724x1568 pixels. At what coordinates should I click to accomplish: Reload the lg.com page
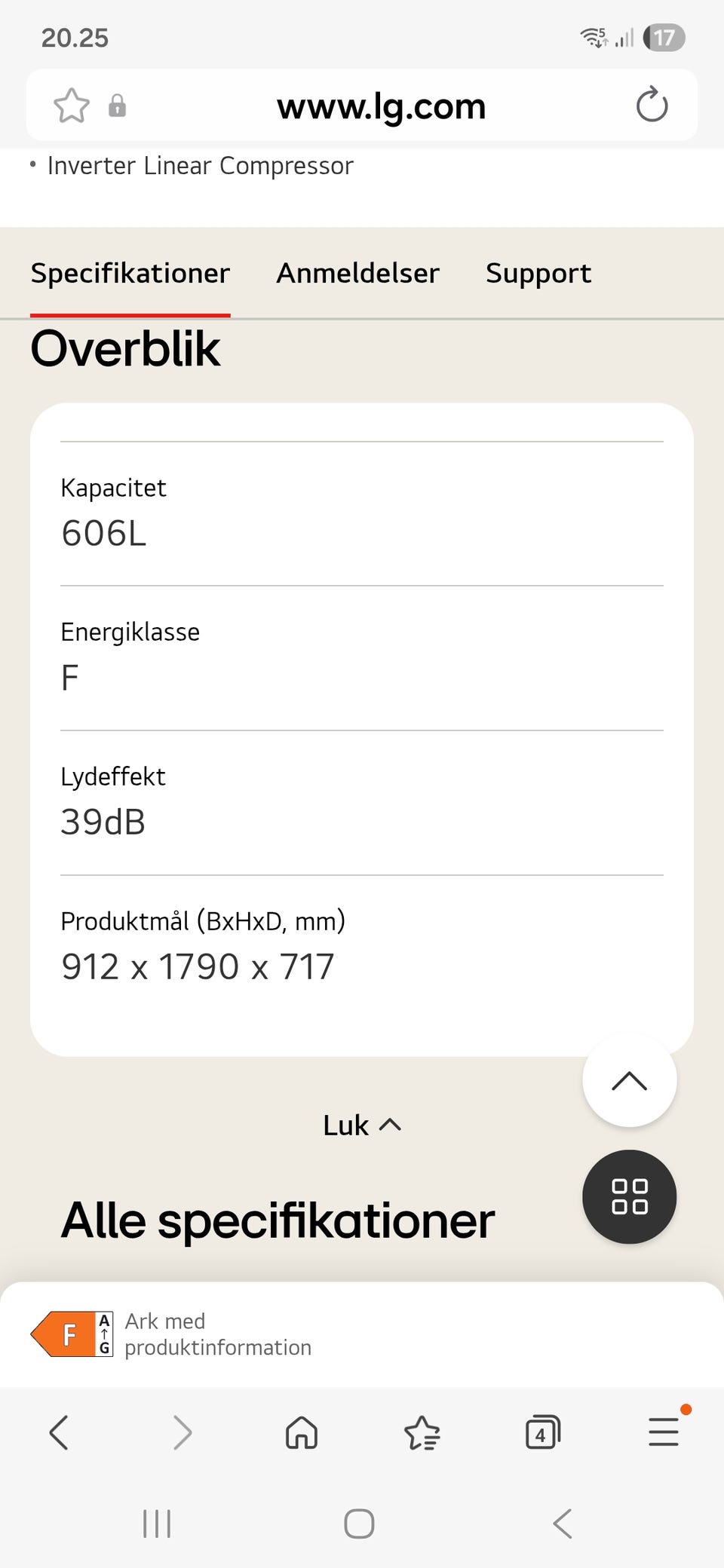[652, 105]
